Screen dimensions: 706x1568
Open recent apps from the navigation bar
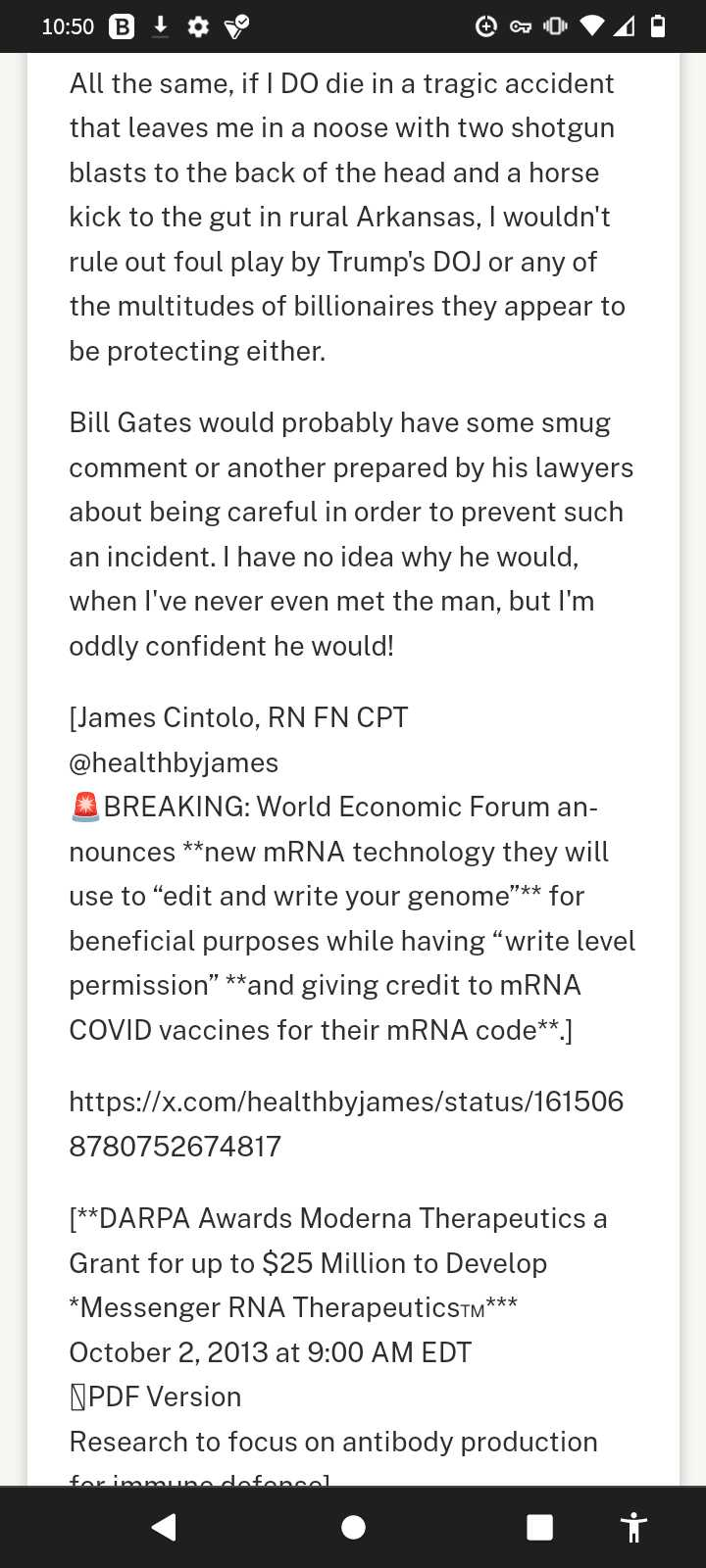[x=539, y=1527]
